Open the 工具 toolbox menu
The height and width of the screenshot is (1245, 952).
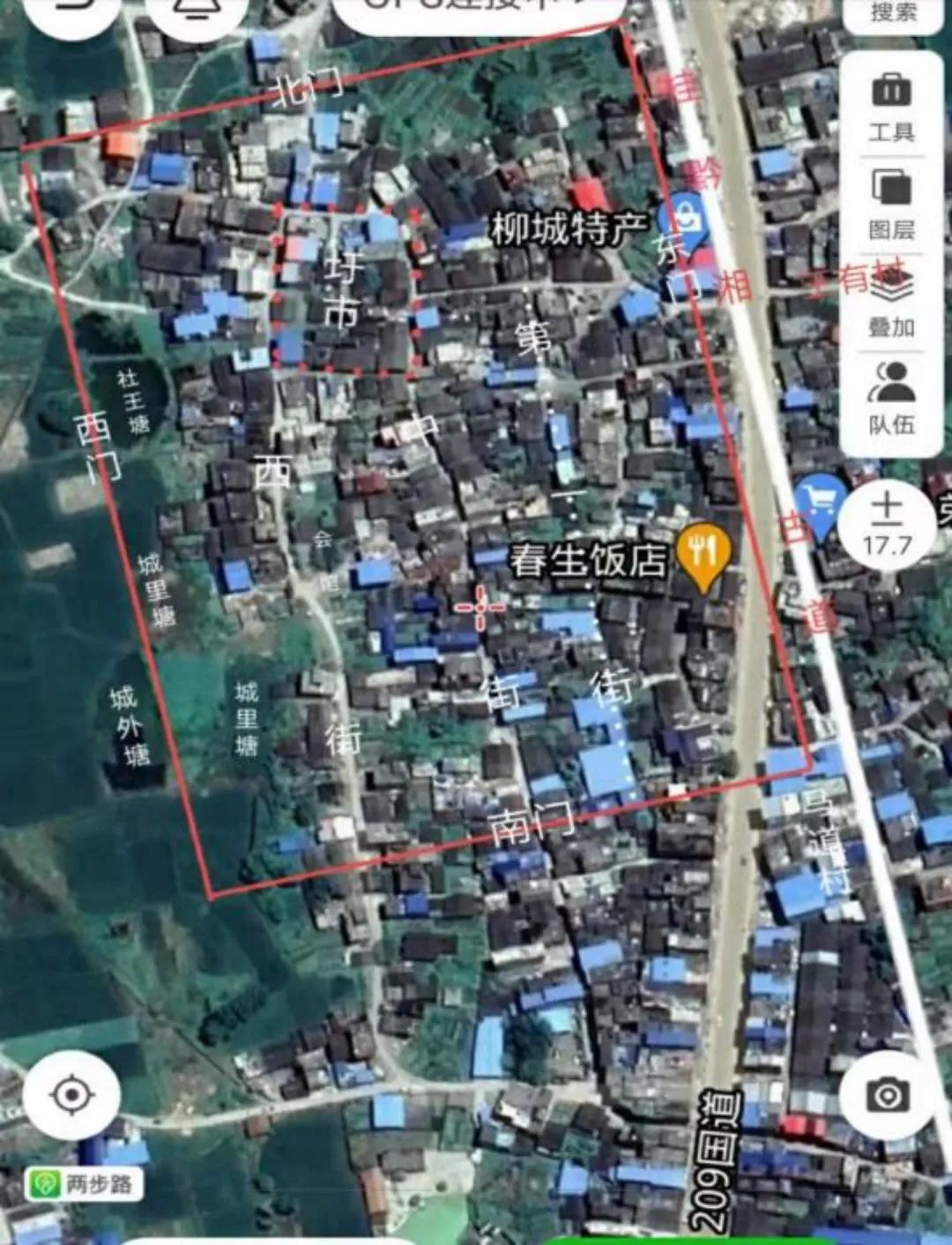[x=891, y=108]
